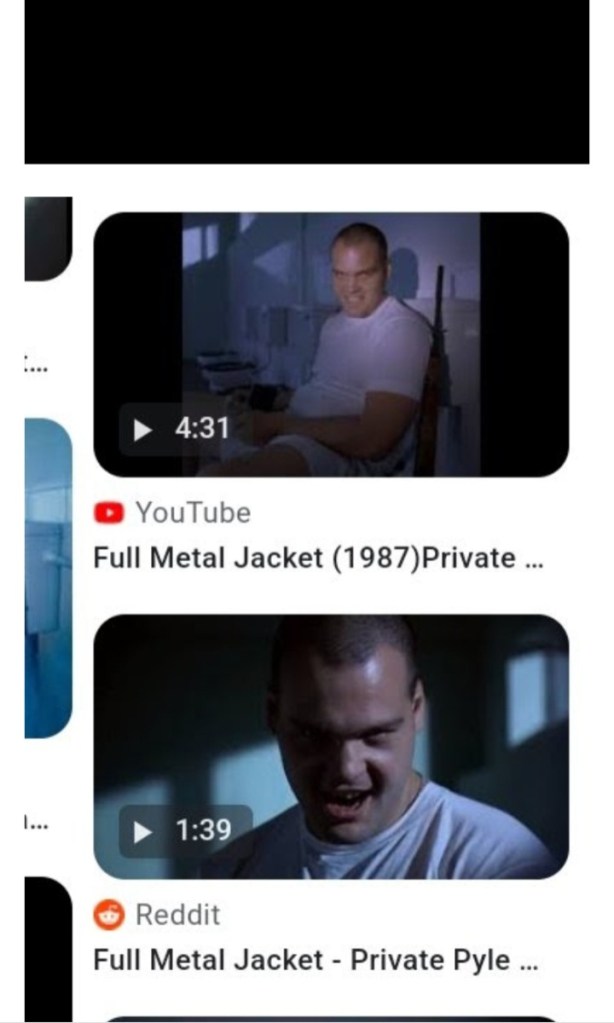Play the 4:31 YouTube Full Metal Jacket video
Viewport: 614px width, 1023px height.
[330, 344]
